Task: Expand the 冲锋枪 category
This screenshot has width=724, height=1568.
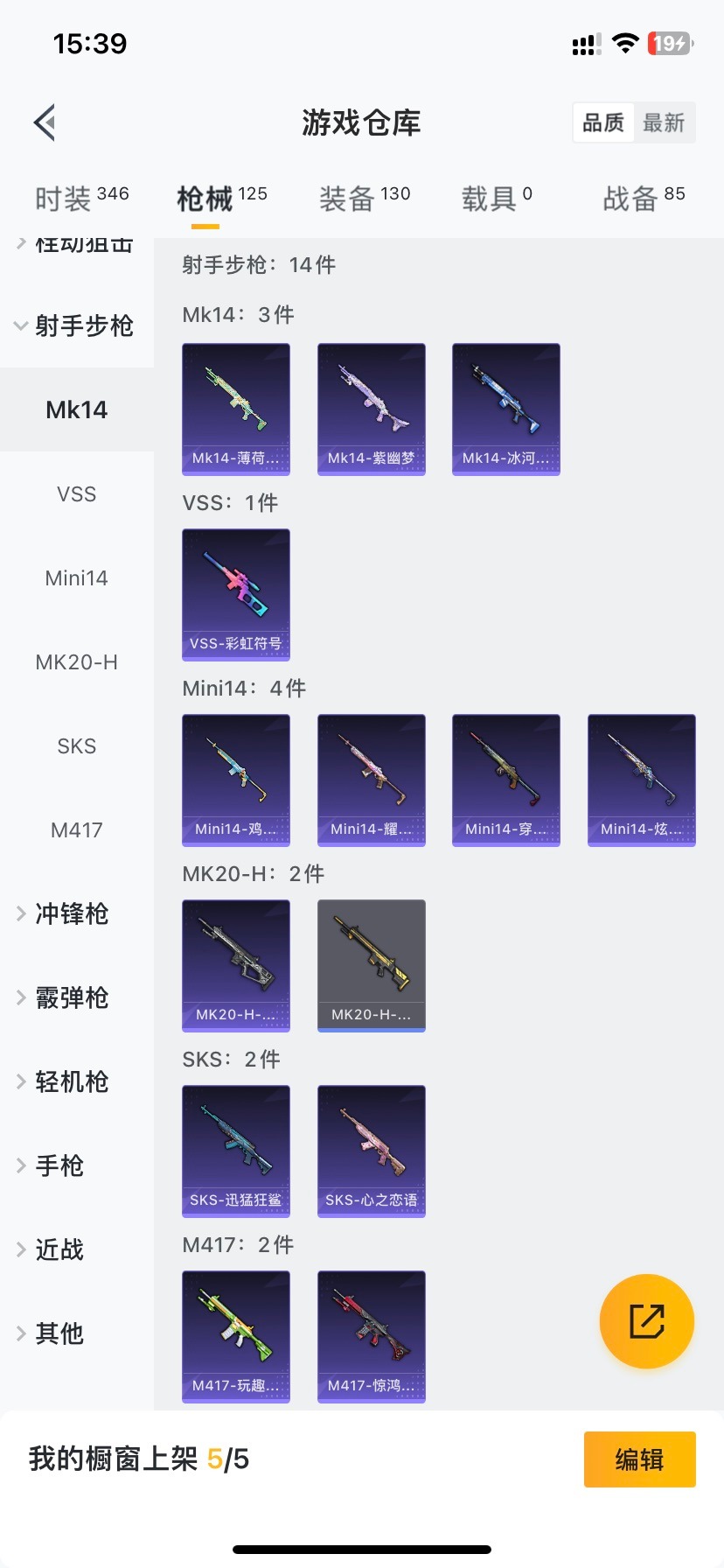Action: [x=70, y=914]
